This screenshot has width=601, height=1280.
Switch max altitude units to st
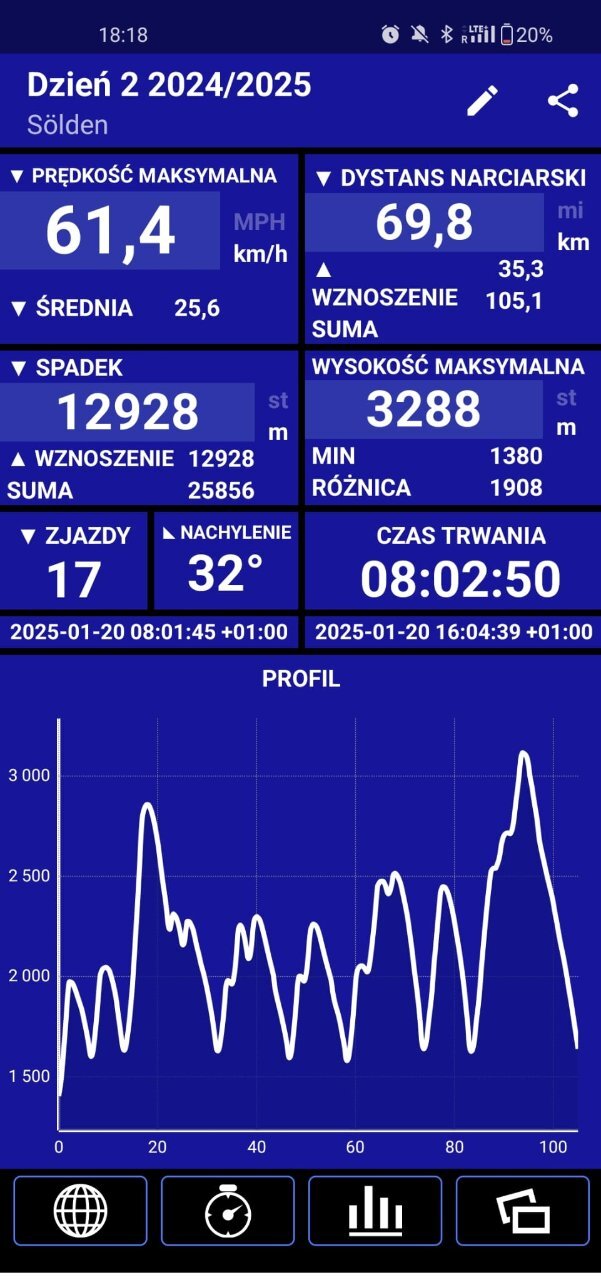(x=567, y=397)
